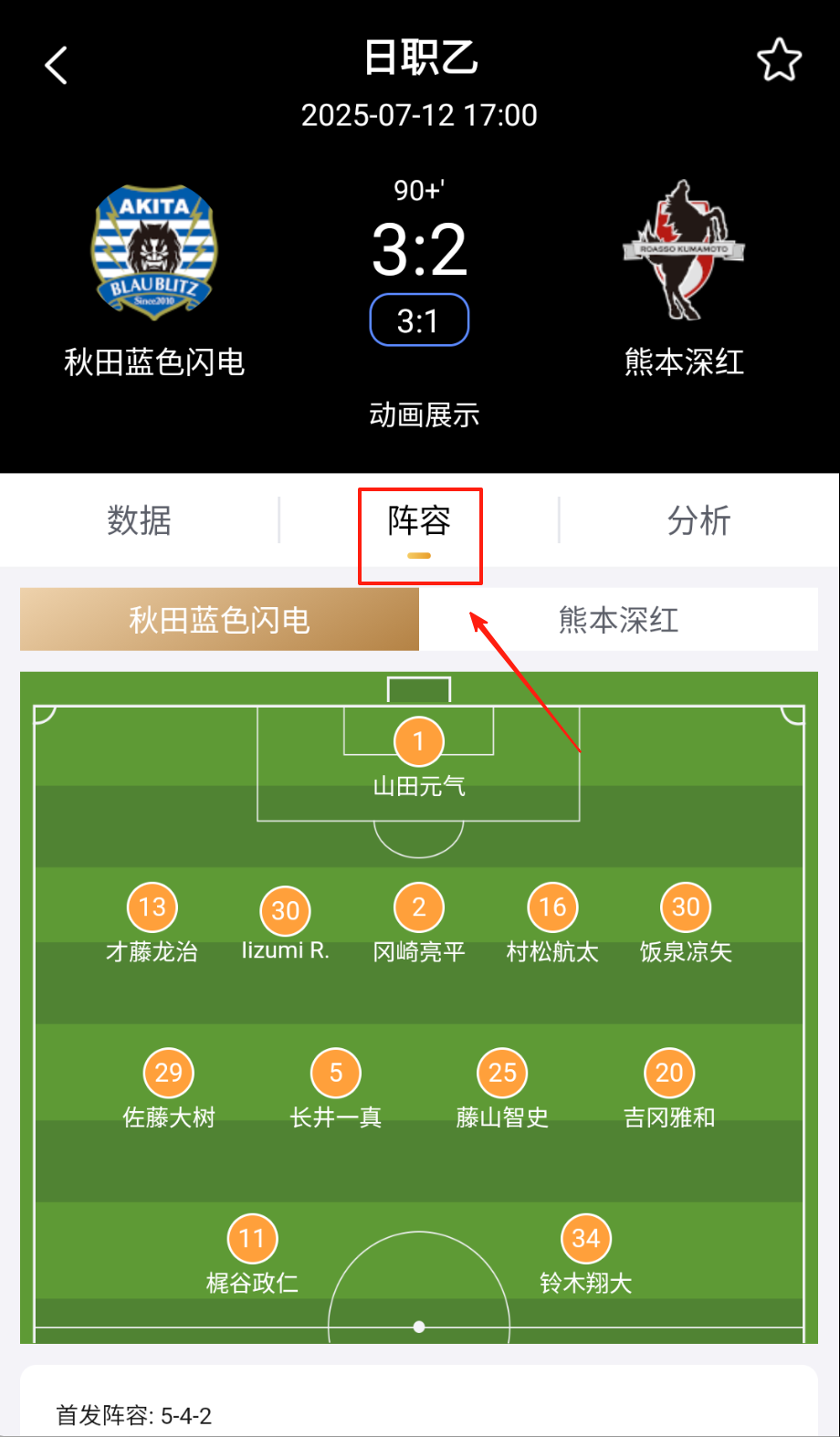Open player 村松航太 number 16
Screen dimensions: 840x1437
[x=552, y=907]
